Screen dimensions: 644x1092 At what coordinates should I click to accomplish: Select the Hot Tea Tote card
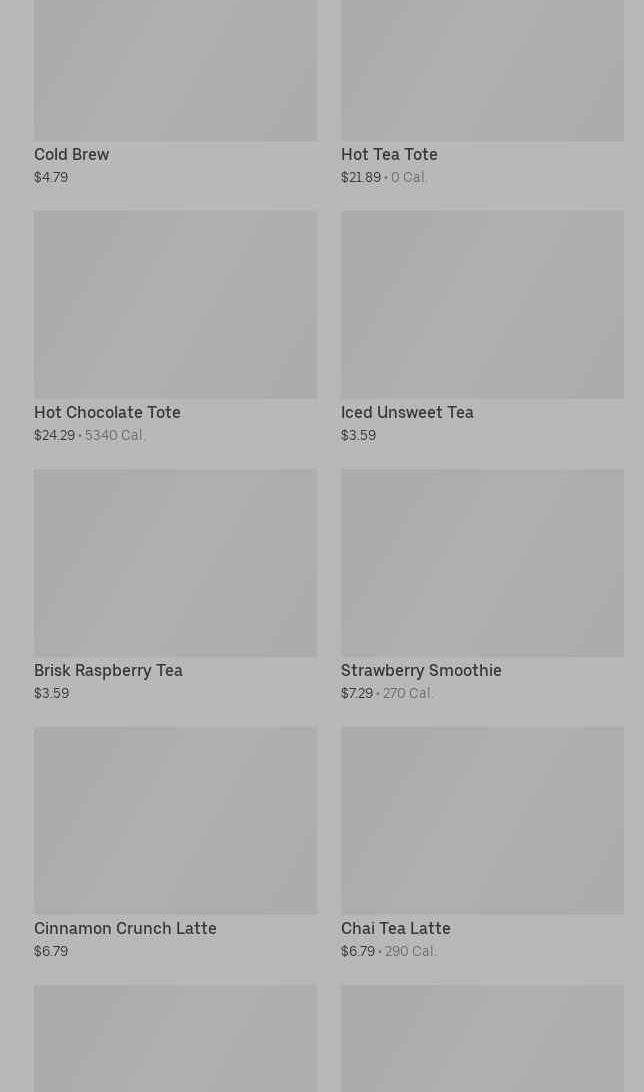[x=482, y=93]
